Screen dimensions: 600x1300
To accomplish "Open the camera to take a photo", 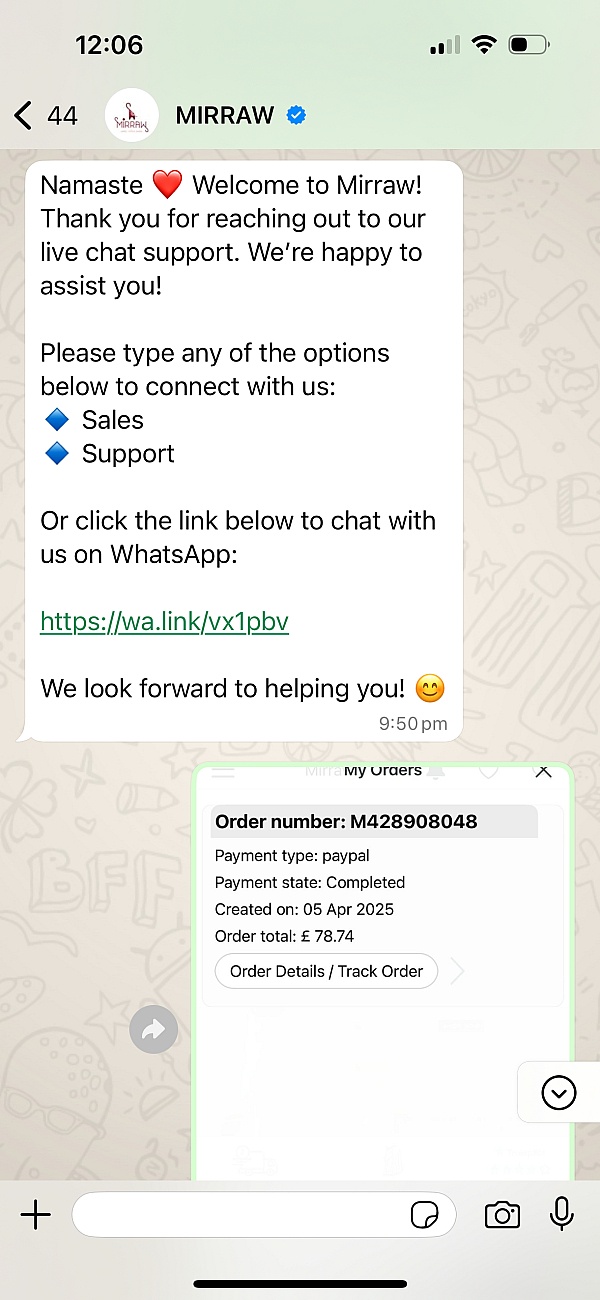I will tap(502, 1215).
